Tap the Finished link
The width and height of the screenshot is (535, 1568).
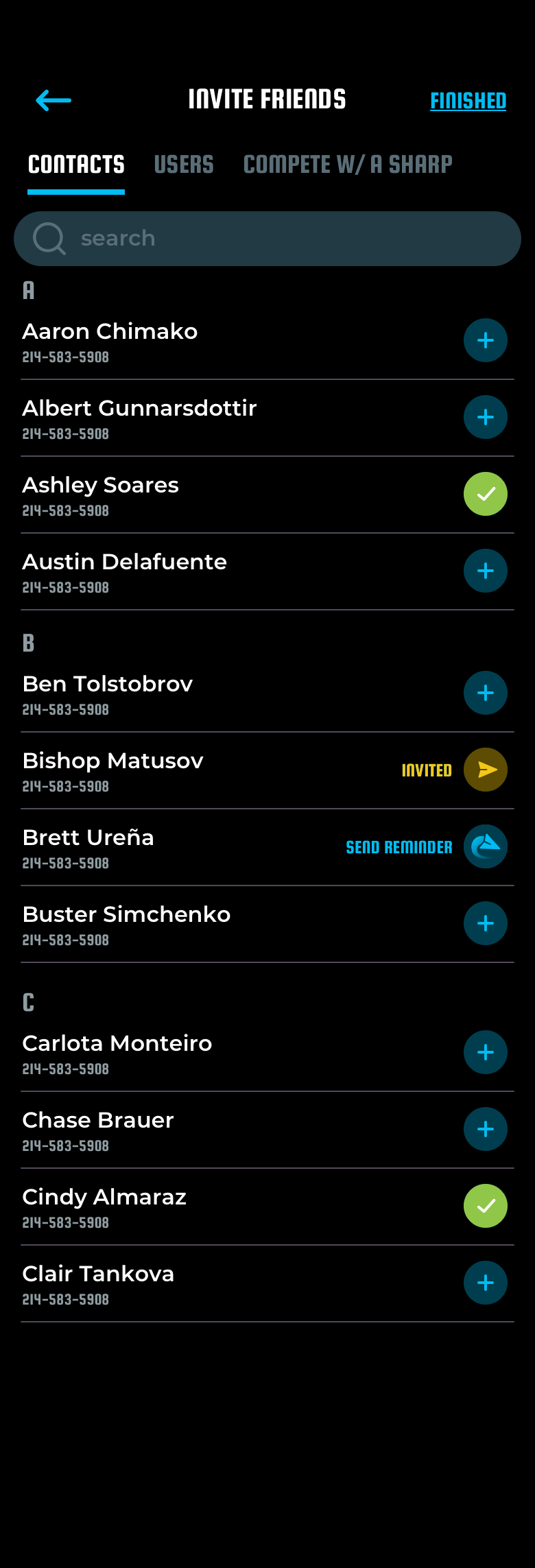coord(468,101)
